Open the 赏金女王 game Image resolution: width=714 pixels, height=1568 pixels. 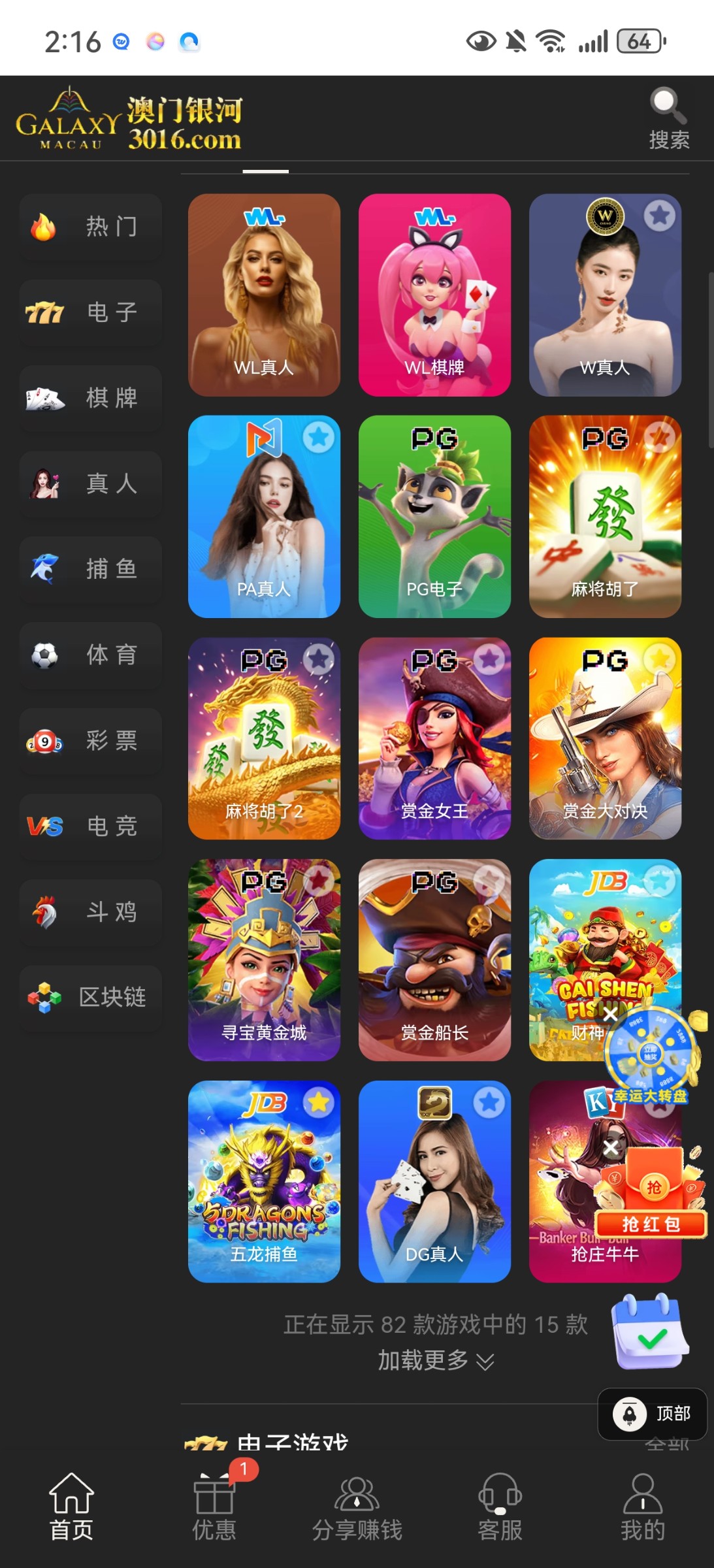click(x=434, y=738)
